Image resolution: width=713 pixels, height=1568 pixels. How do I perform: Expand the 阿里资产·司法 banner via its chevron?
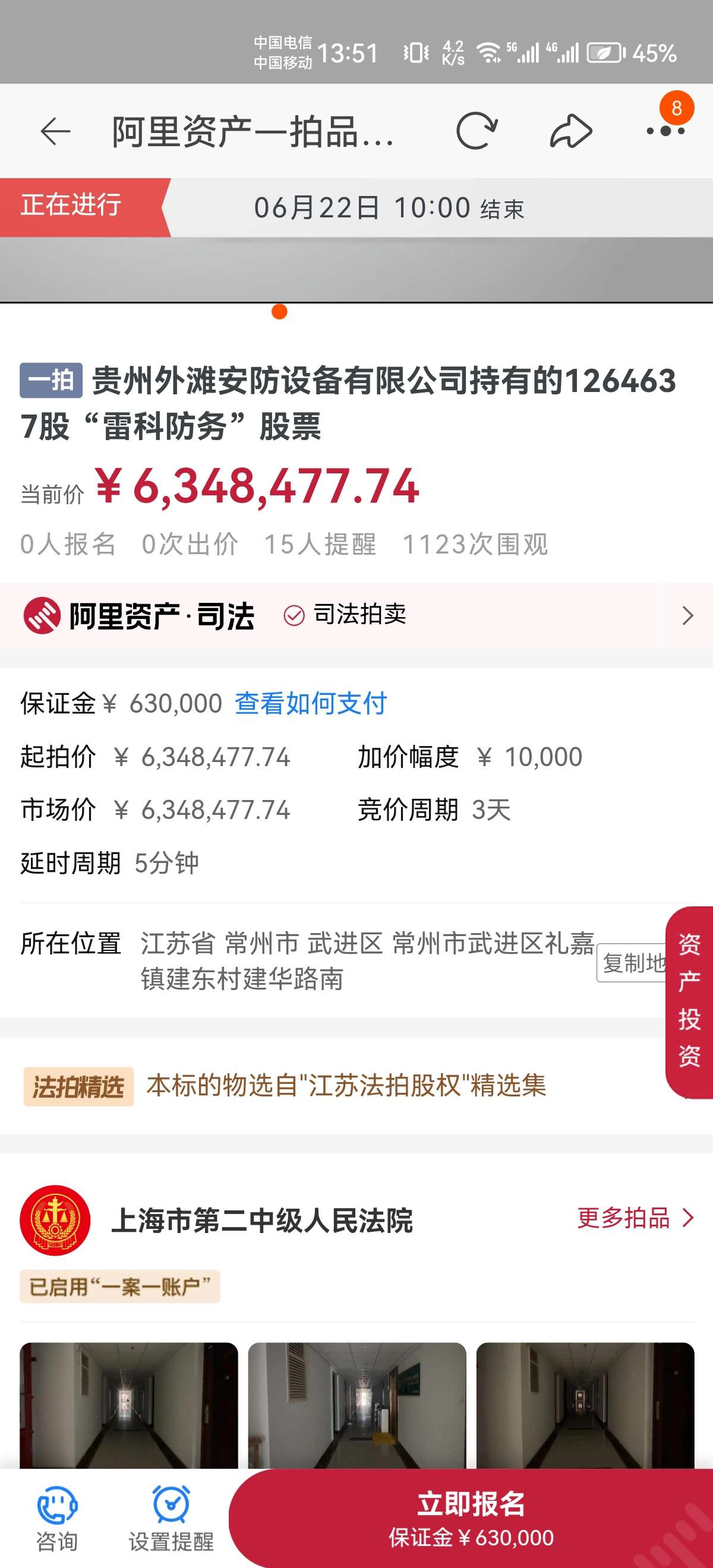point(687,615)
